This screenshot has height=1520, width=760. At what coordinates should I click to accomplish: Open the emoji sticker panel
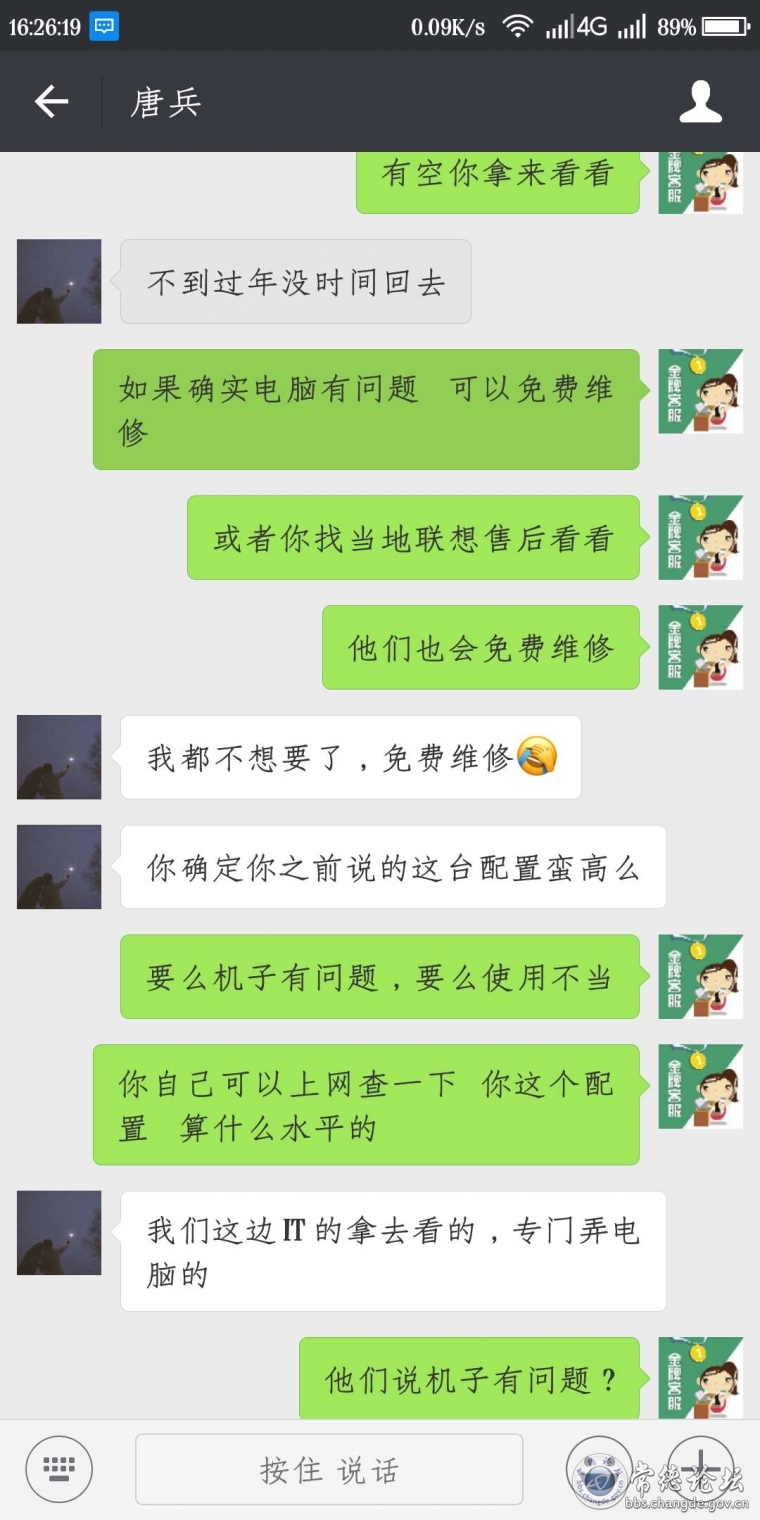pyautogui.click(x=600, y=1469)
